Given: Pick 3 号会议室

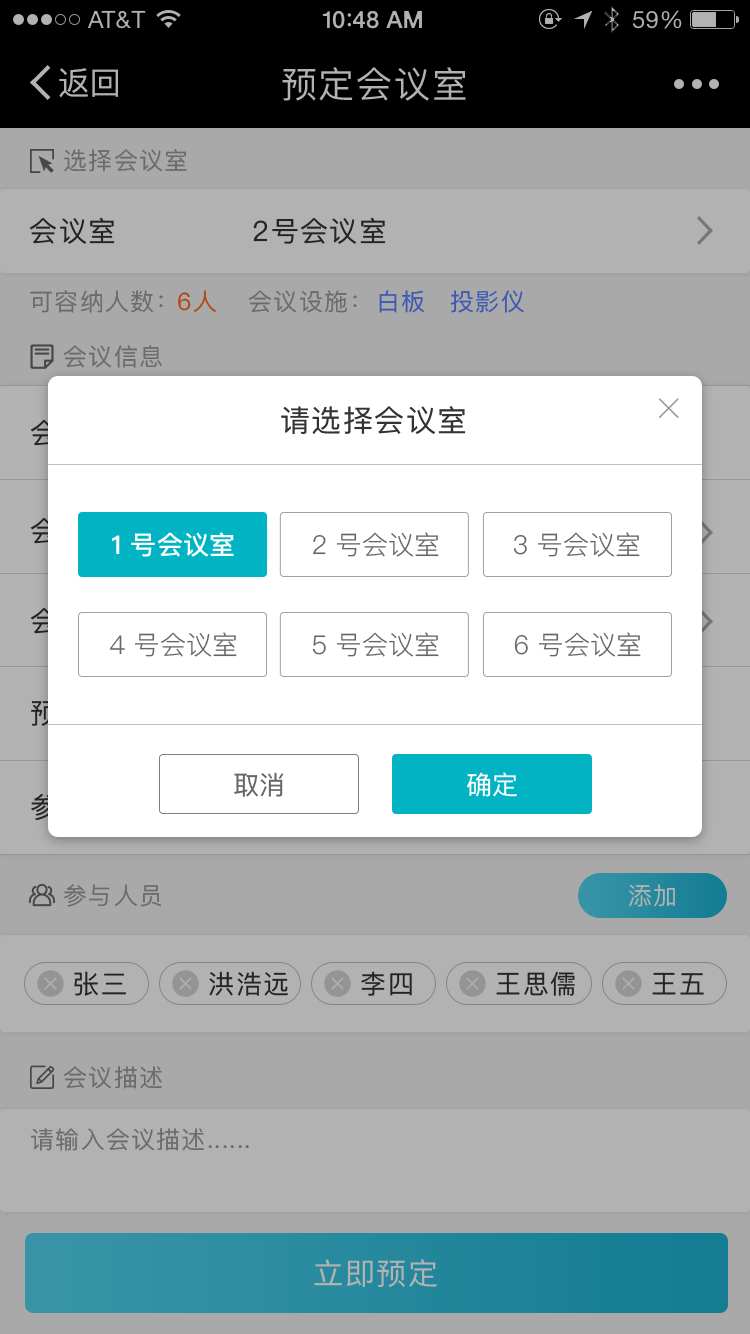Looking at the screenshot, I should [x=577, y=544].
